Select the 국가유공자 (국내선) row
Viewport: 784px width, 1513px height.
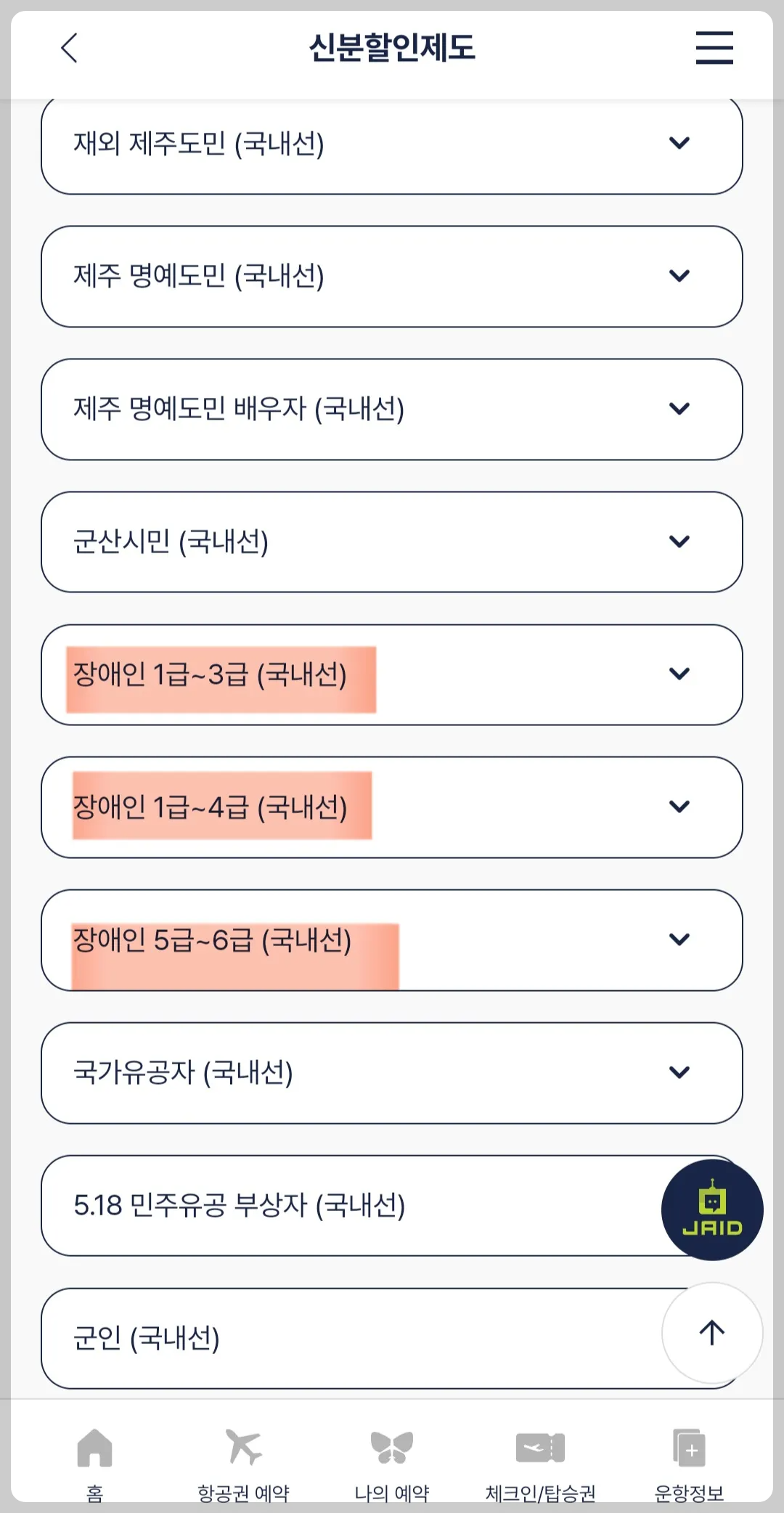pyautogui.click(x=392, y=1072)
